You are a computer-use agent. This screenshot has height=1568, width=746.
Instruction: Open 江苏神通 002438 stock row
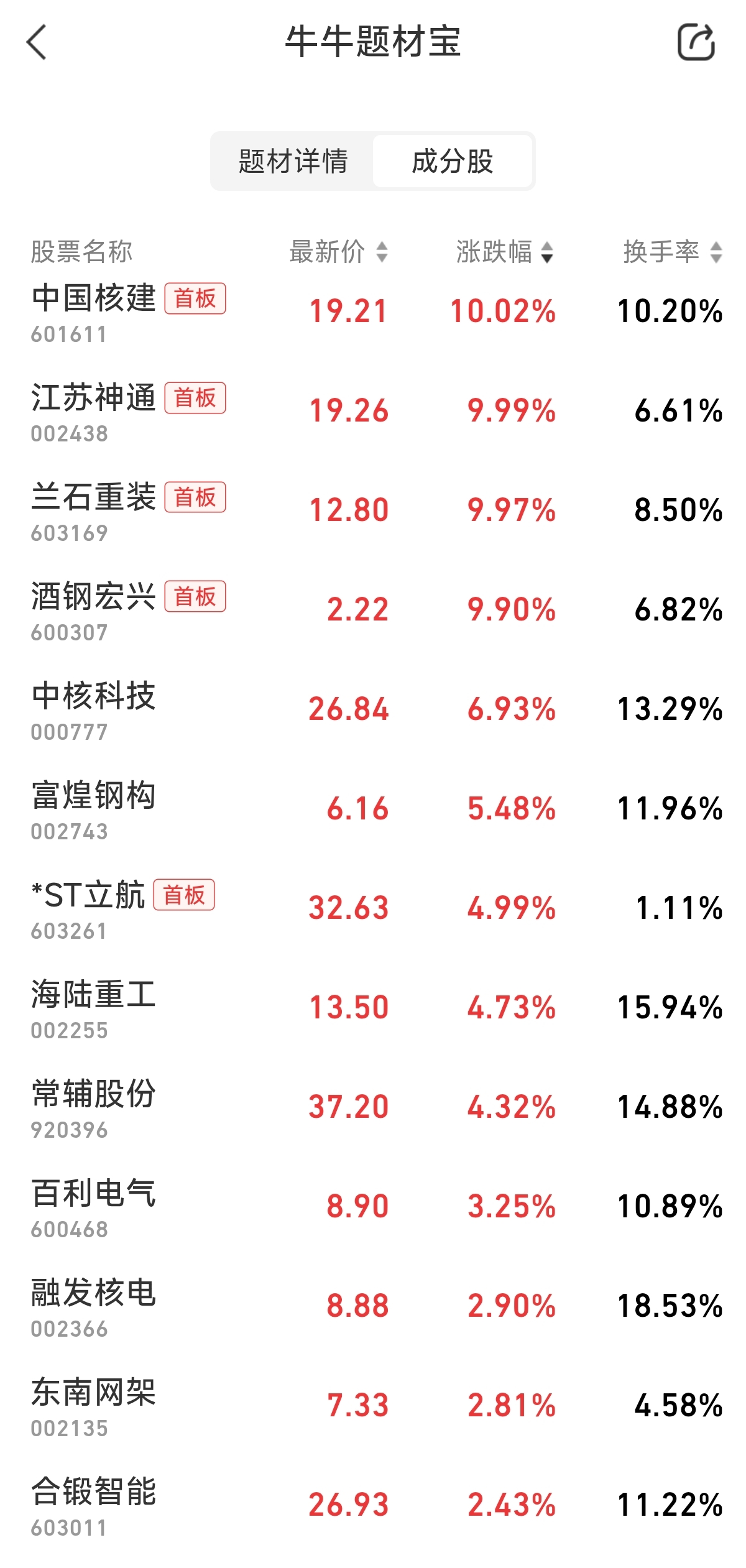pyautogui.click(x=93, y=412)
